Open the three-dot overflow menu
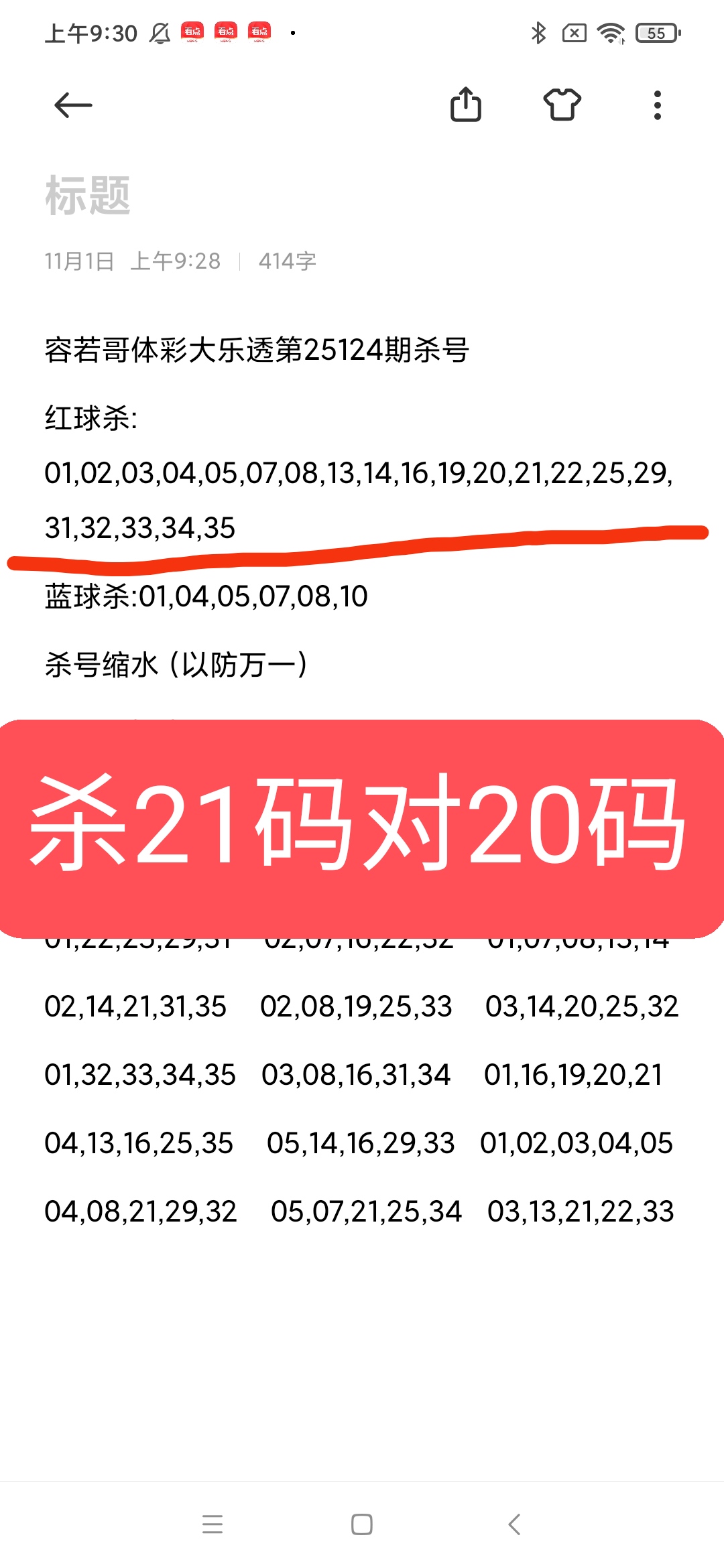Screen dimensions: 724x1568 (657, 105)
